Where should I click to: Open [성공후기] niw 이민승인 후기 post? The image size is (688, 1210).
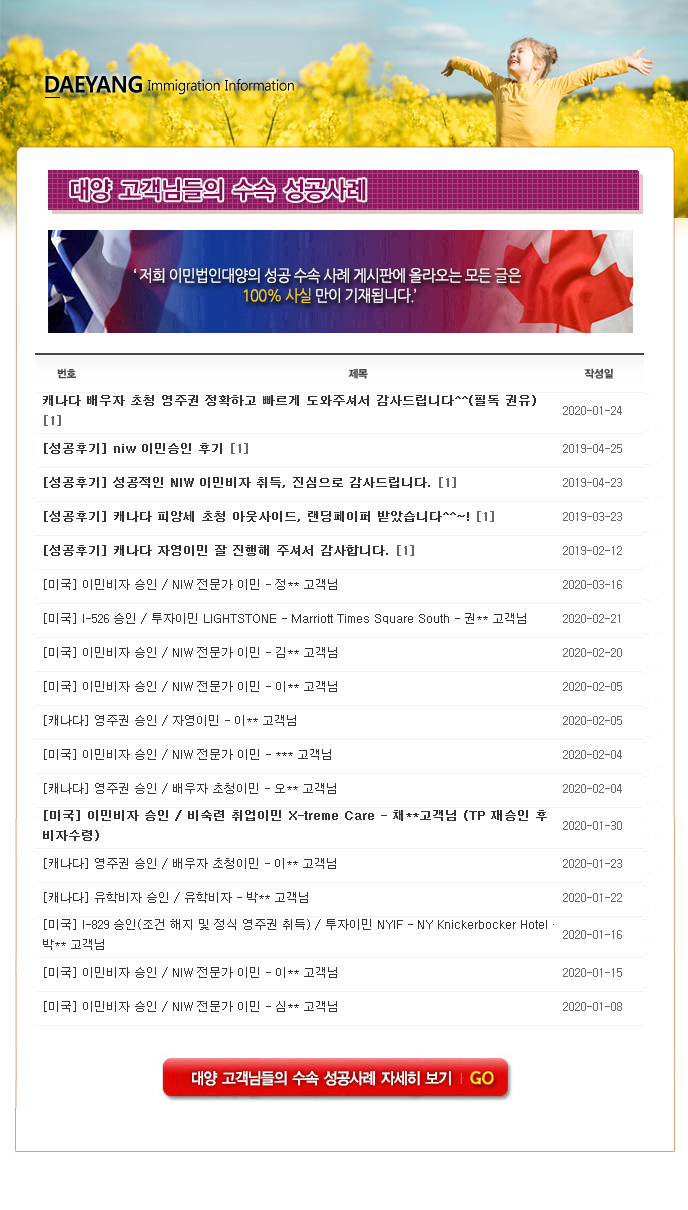point(133,448)
